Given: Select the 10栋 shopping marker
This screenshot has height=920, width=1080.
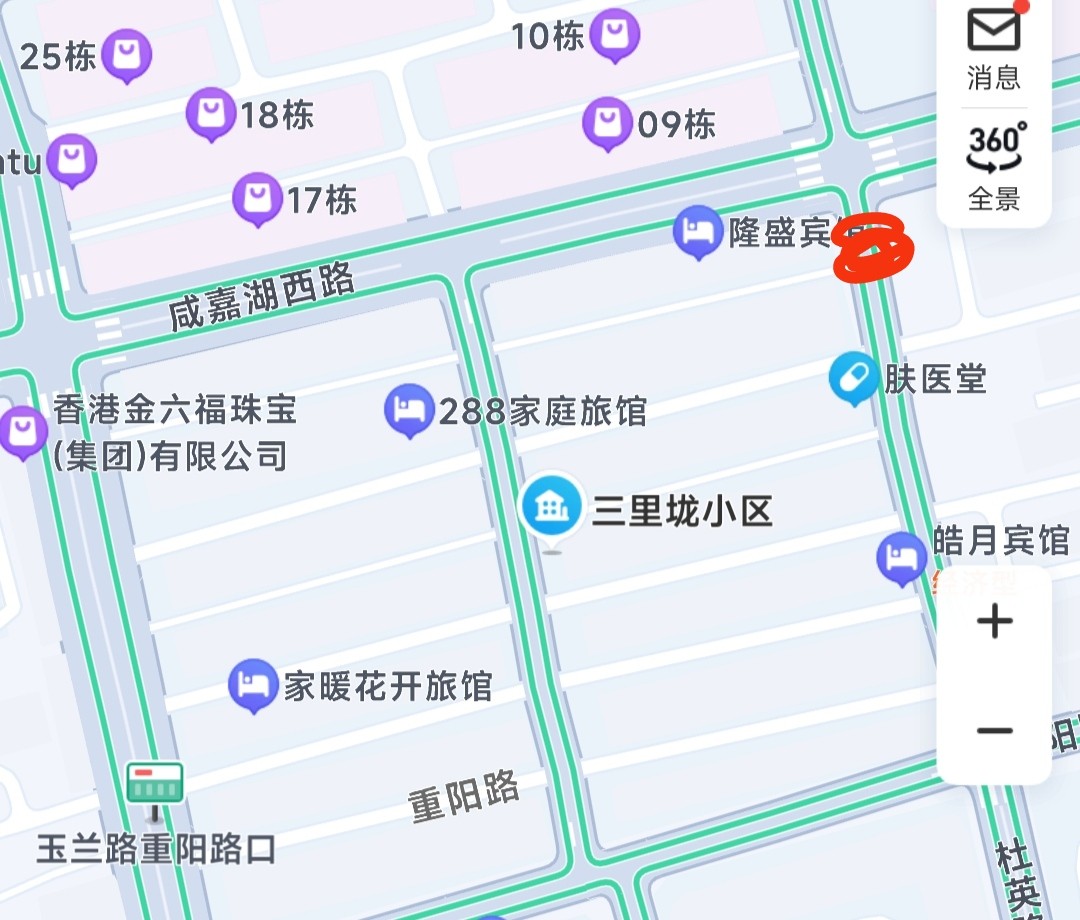Looking at the screenshot, I should tap(614, 34).
